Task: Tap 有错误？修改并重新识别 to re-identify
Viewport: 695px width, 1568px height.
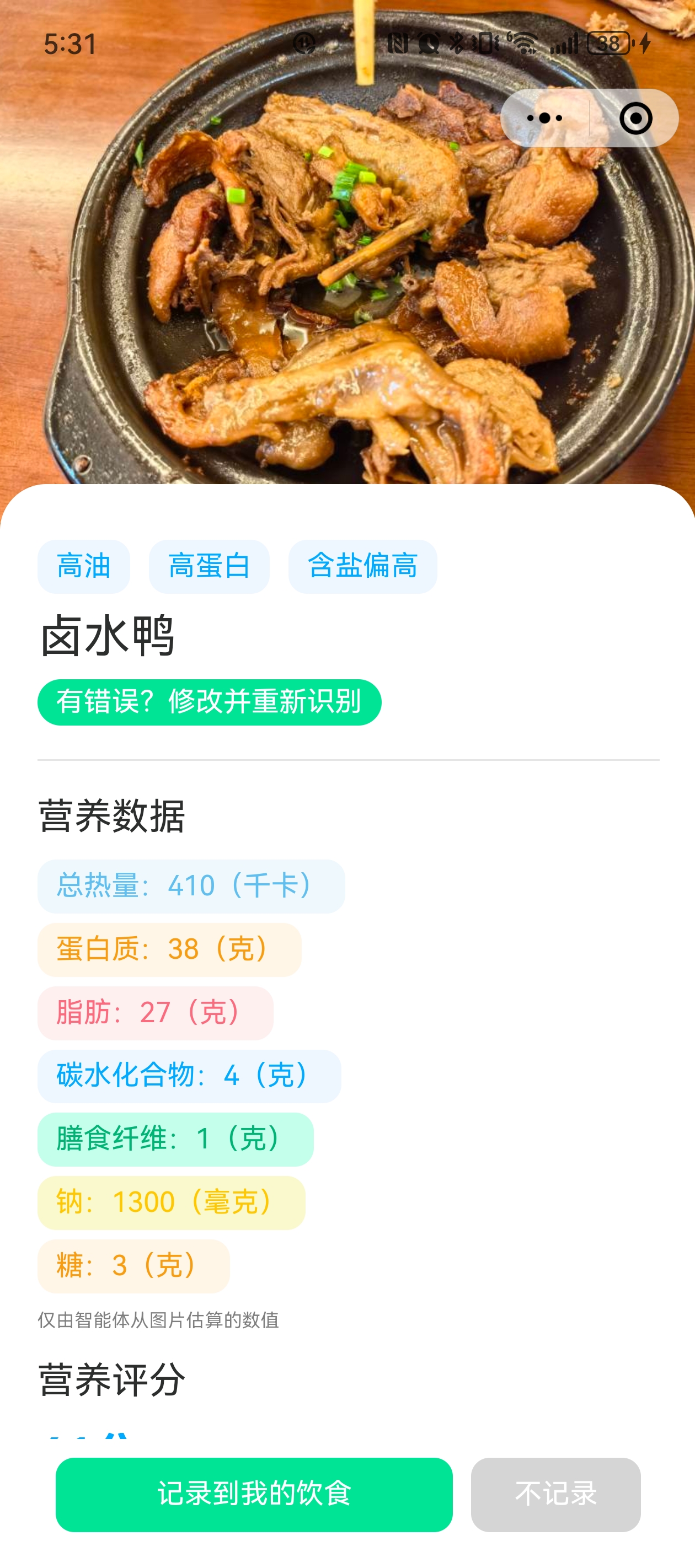Action: [209, 702]
